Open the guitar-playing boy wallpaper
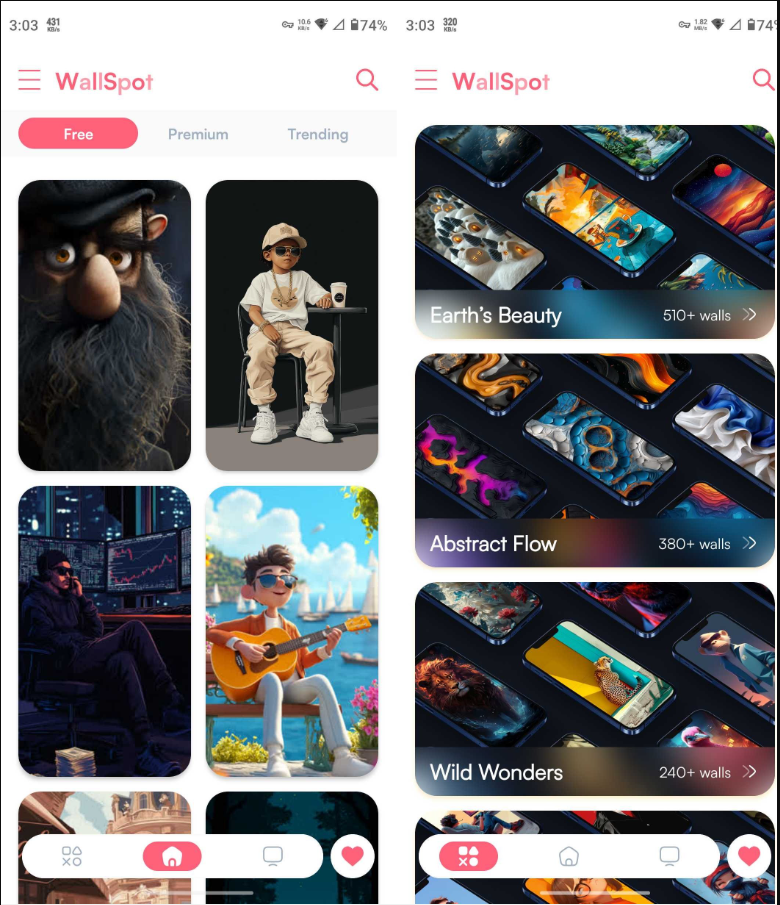Screen dimensions: 780x905 [292, 631]
